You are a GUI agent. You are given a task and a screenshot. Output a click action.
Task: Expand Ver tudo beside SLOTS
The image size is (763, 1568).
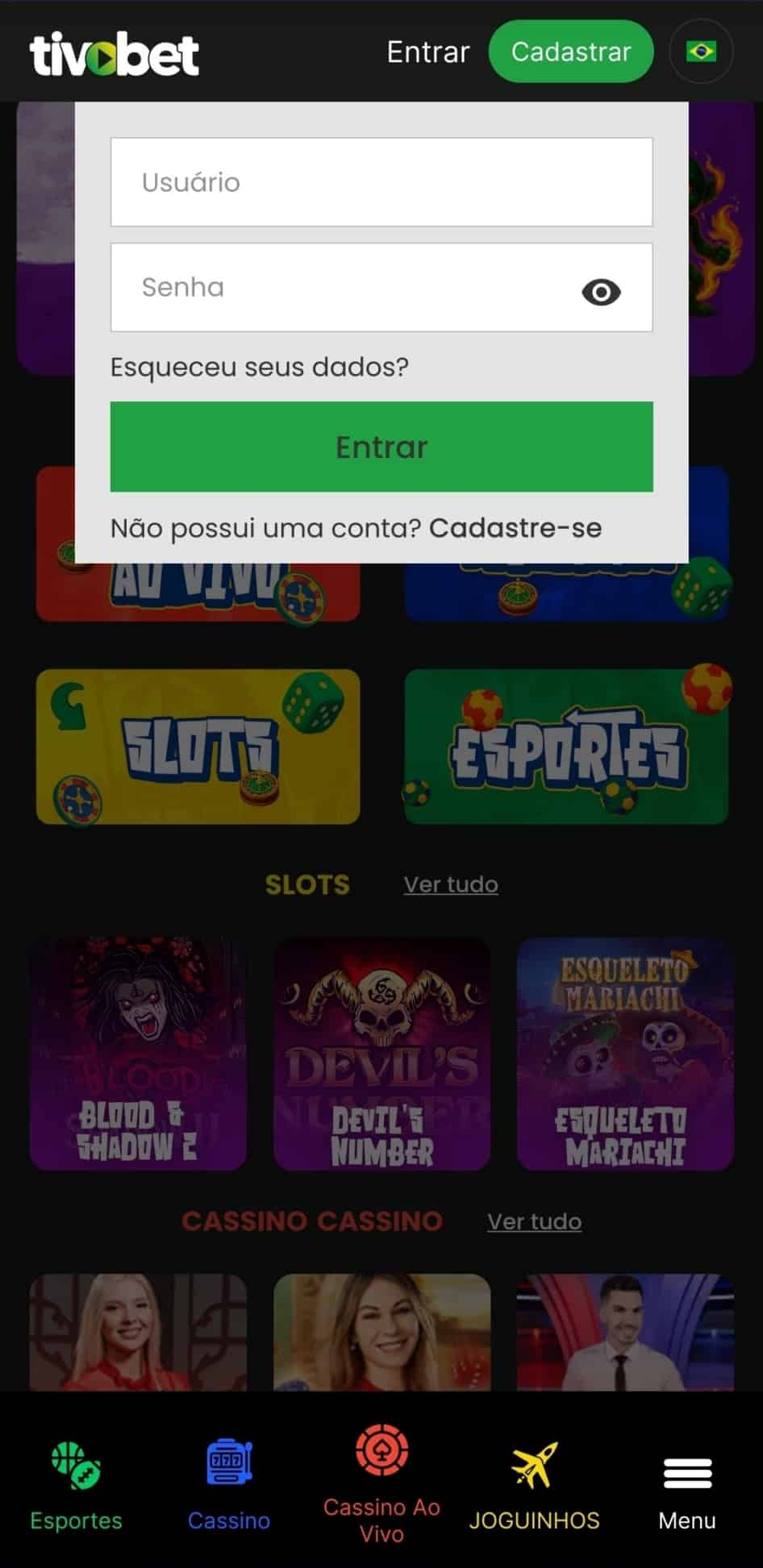click(x=450, y=884)
